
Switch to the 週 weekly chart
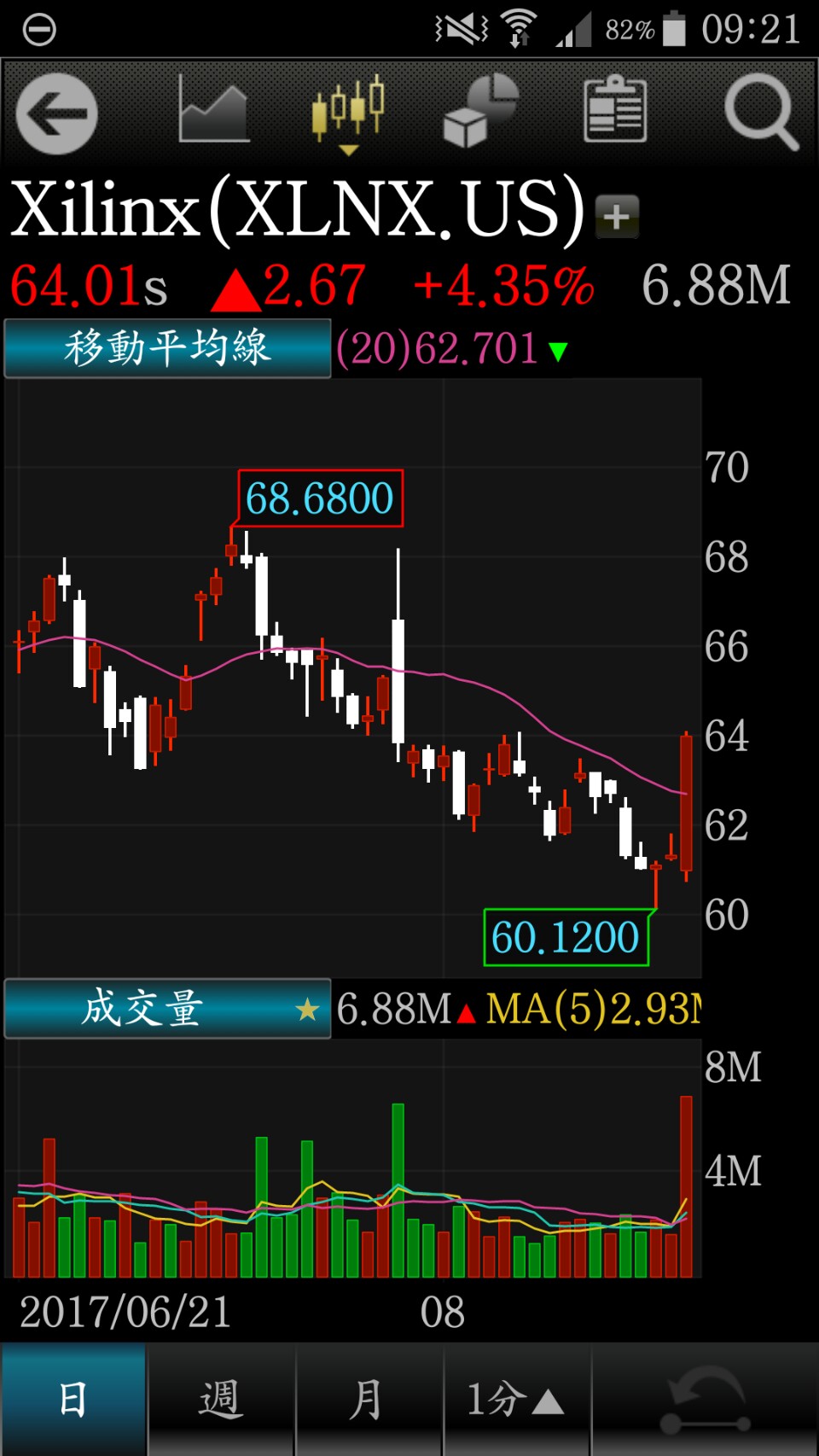(x=221, y=1400)
